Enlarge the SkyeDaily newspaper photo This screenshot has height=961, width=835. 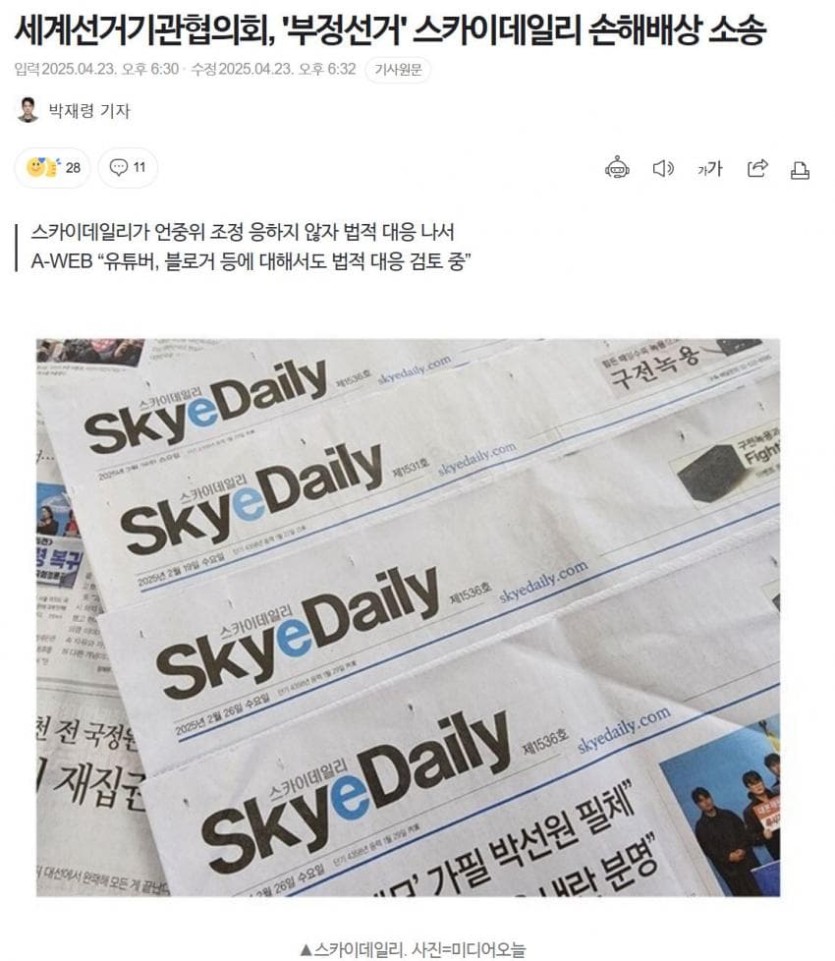[x=408, y=617]
